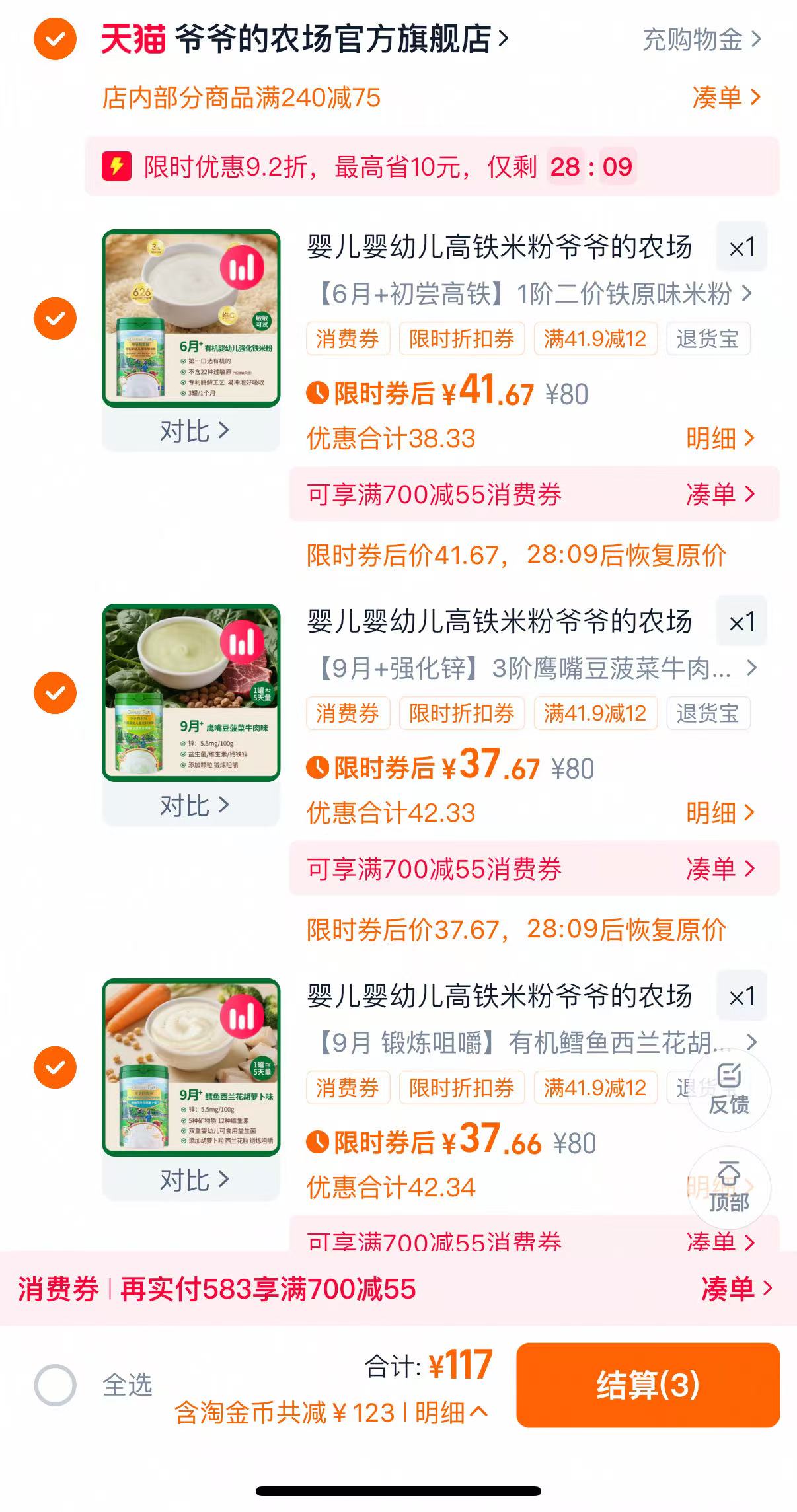Viewport: 797px width, 1512px height.
Task: Tap the clock icon beside ¥41.67 price
Action: [319, 393]
